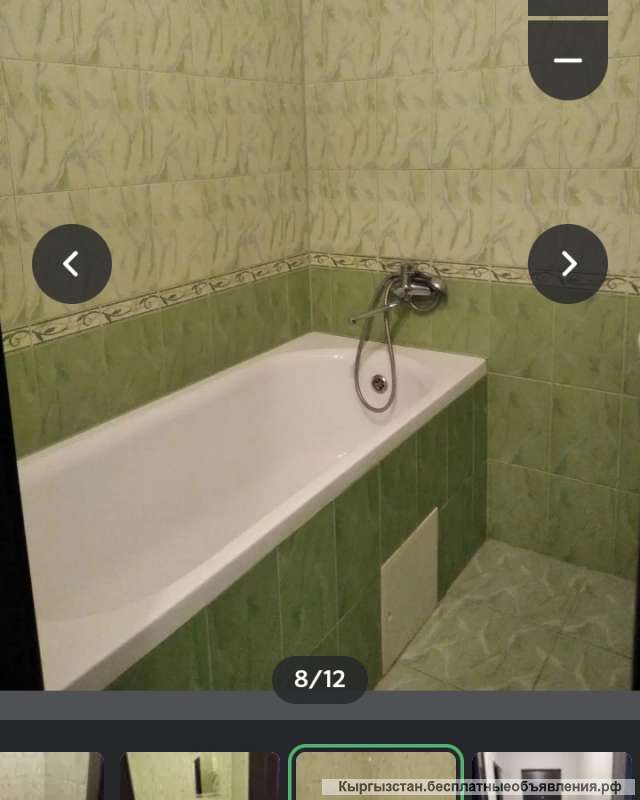Viewport: 640px width, 800px height.
Task: Go to the previous photo
Action: click(72, 264)
